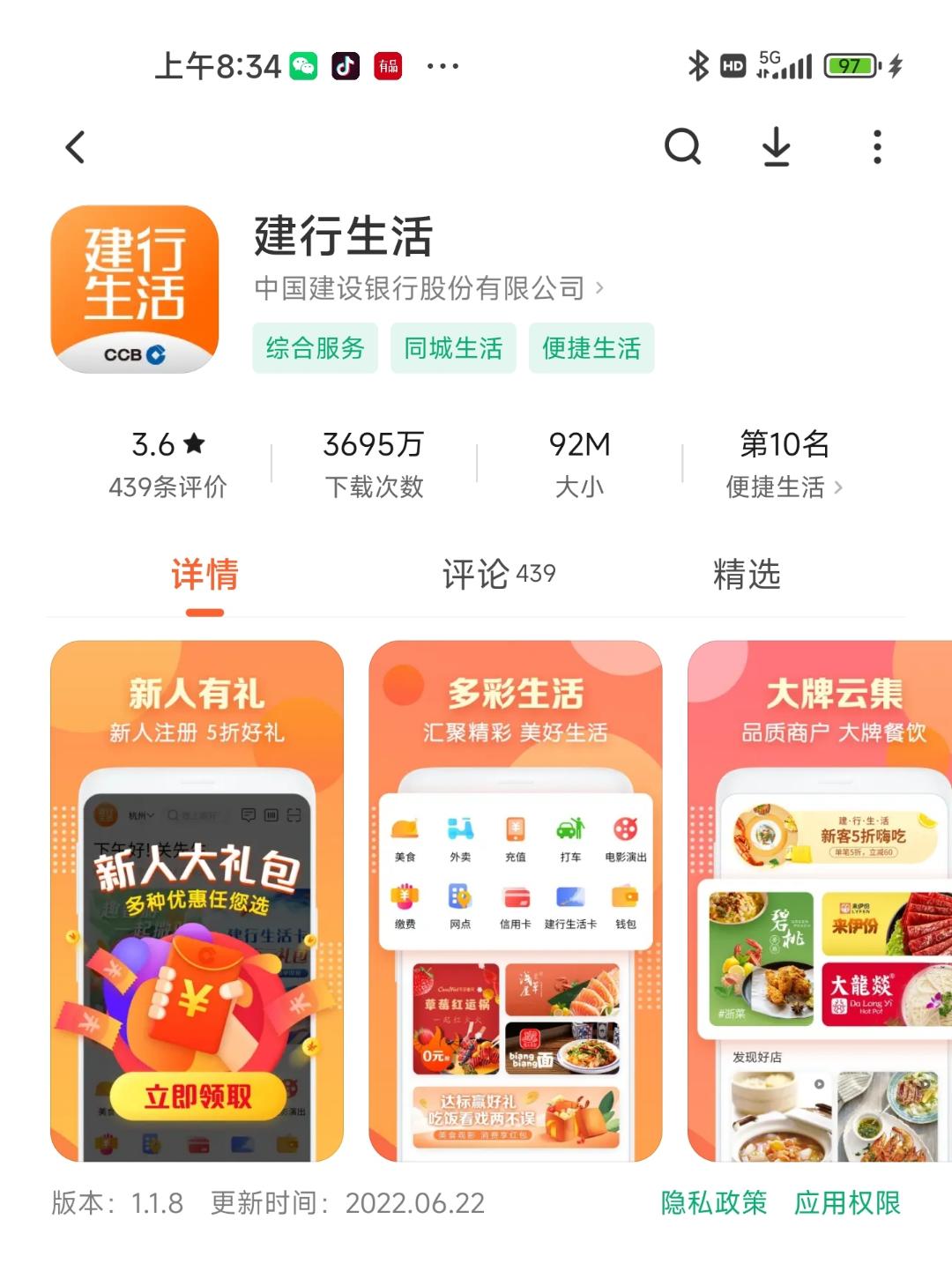Select the 同城生活 category tag
This screenshot has width=952, height=1271.
click(x=453, y=348)
